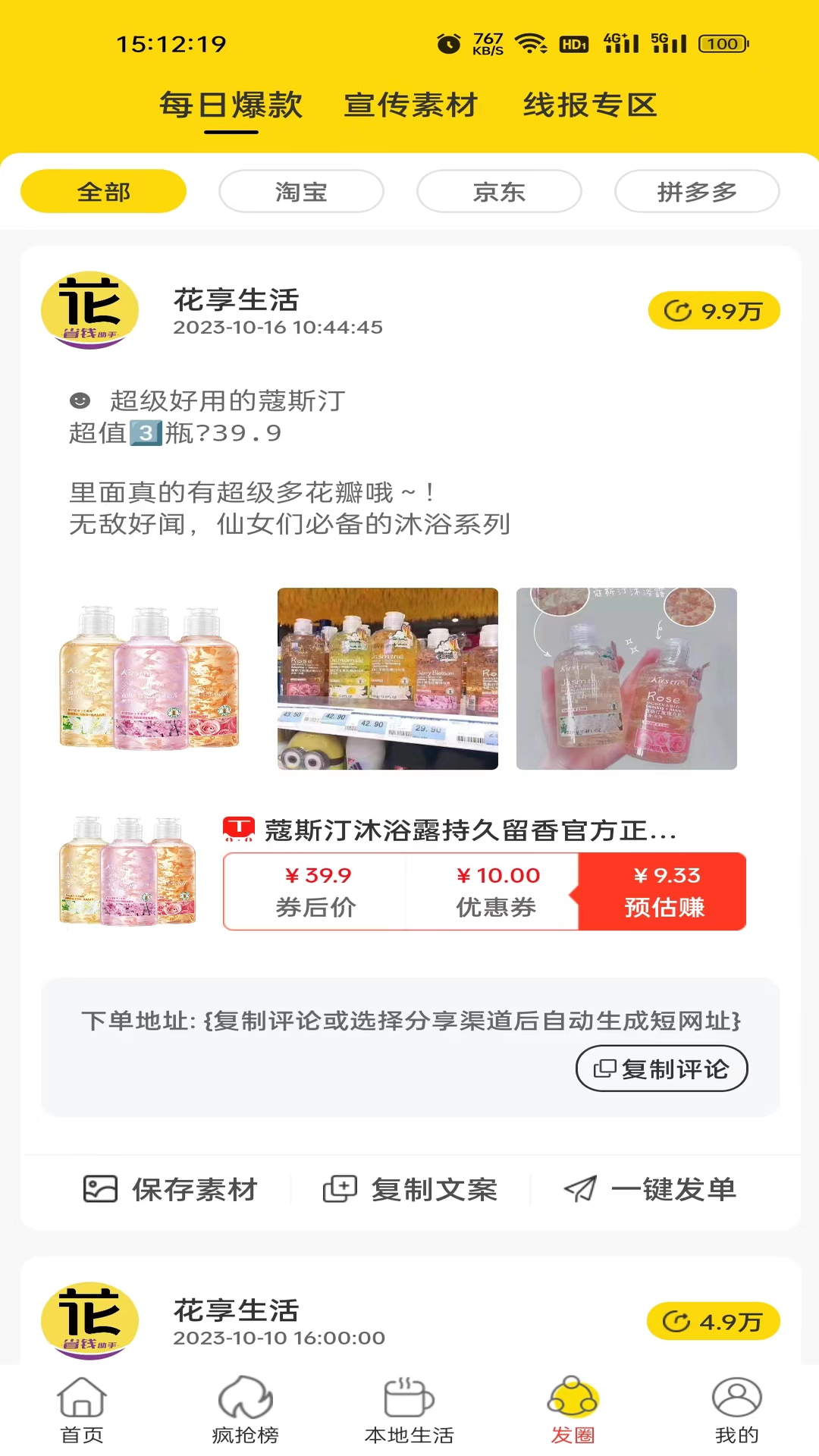
Task: Tap 一键发单 to share the post
Action: tap(651, 1189)
